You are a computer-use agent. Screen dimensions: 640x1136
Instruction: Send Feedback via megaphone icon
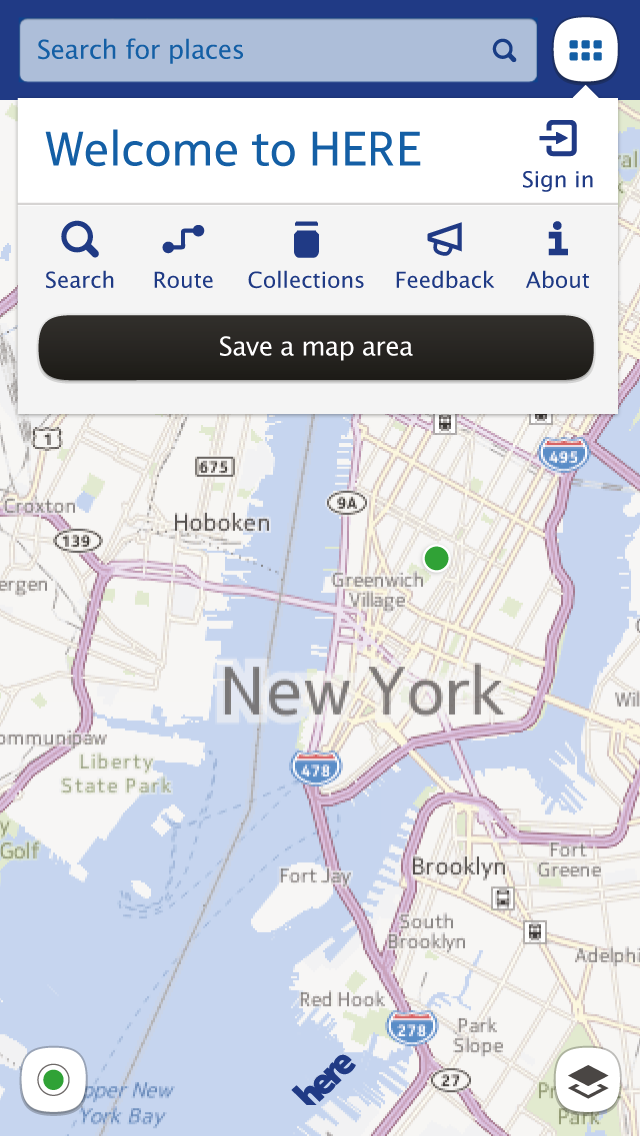(444, 256)
